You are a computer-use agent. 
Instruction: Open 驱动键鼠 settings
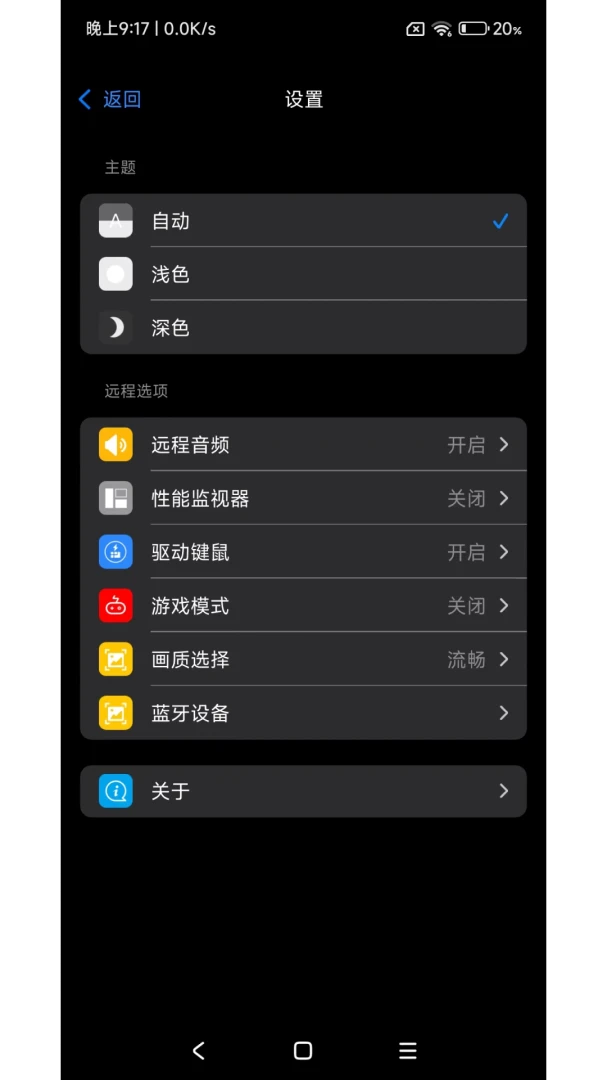pyautogui.click(x=302, y=552)
